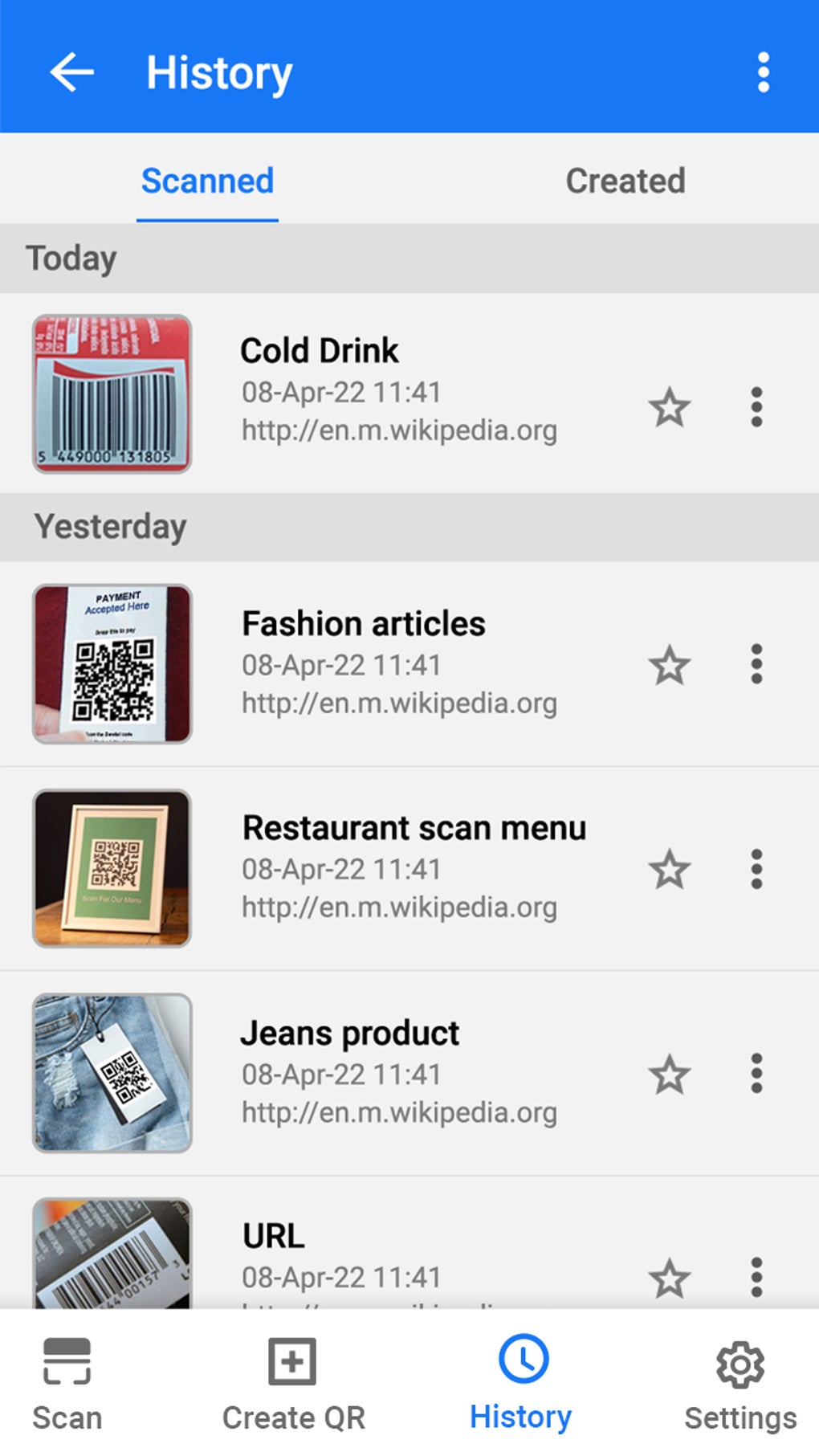Open options menu for Restaurant scan menu
This screenshot has height=1456, width=819.
click(757, 869)
